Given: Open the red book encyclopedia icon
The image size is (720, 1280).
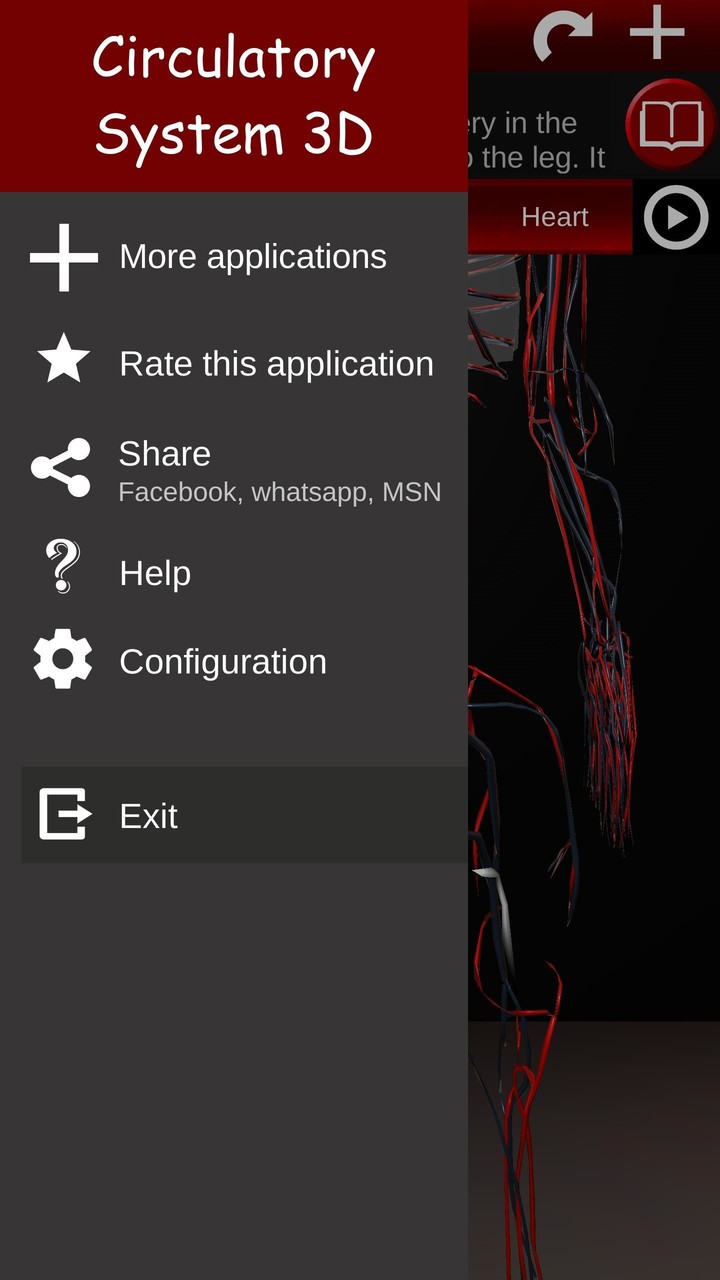Looking at the screenshot, I should tap(668, 124).
